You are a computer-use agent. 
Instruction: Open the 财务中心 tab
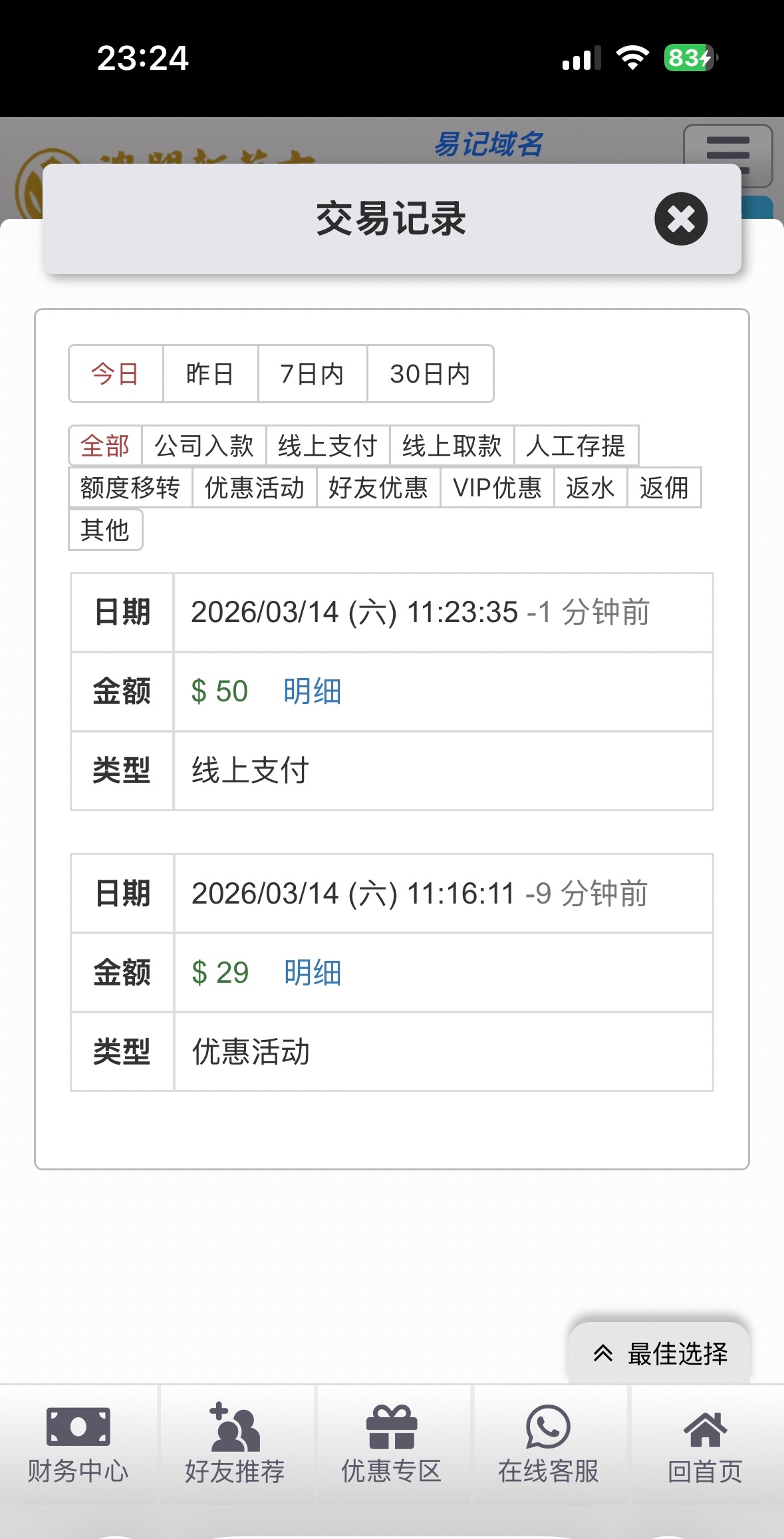78,1445
